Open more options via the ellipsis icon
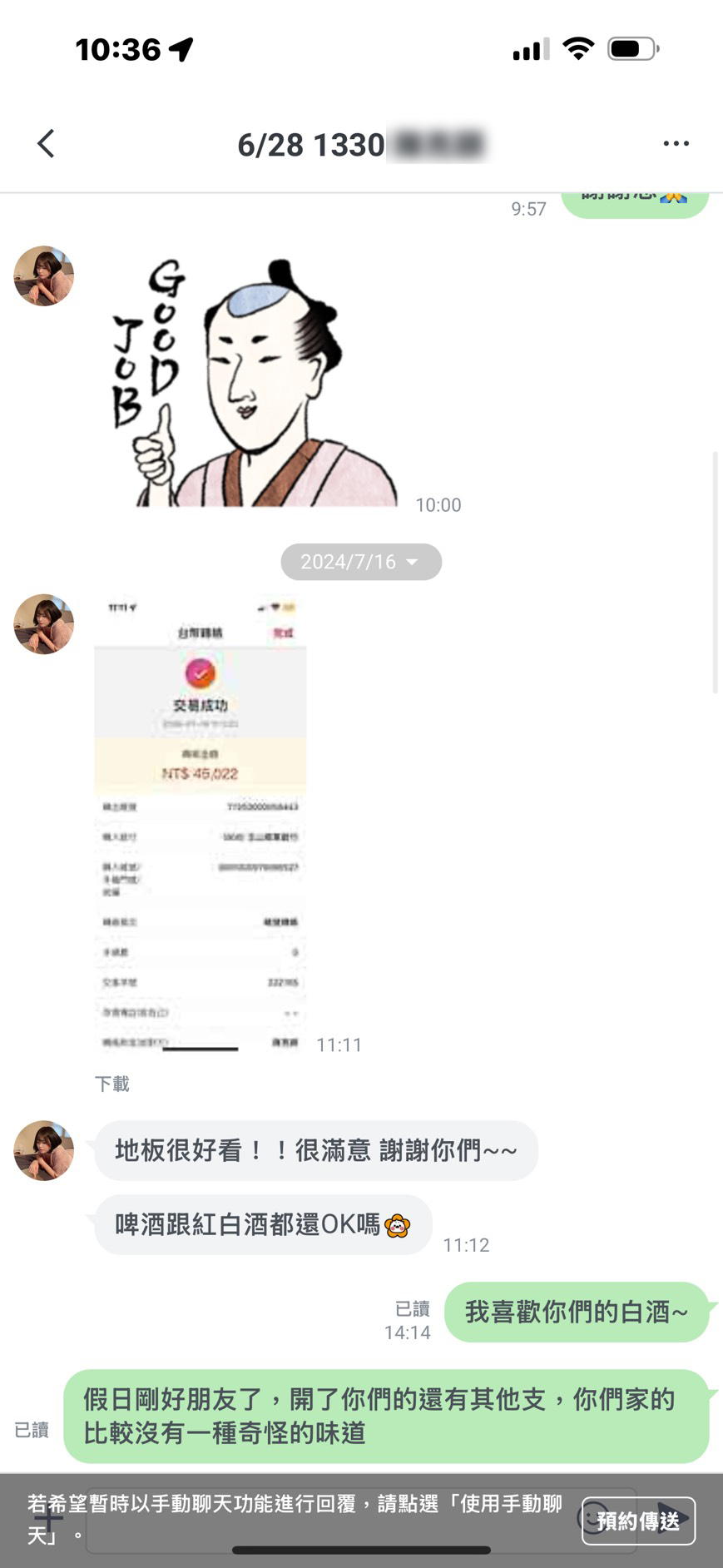 (676, 143)
